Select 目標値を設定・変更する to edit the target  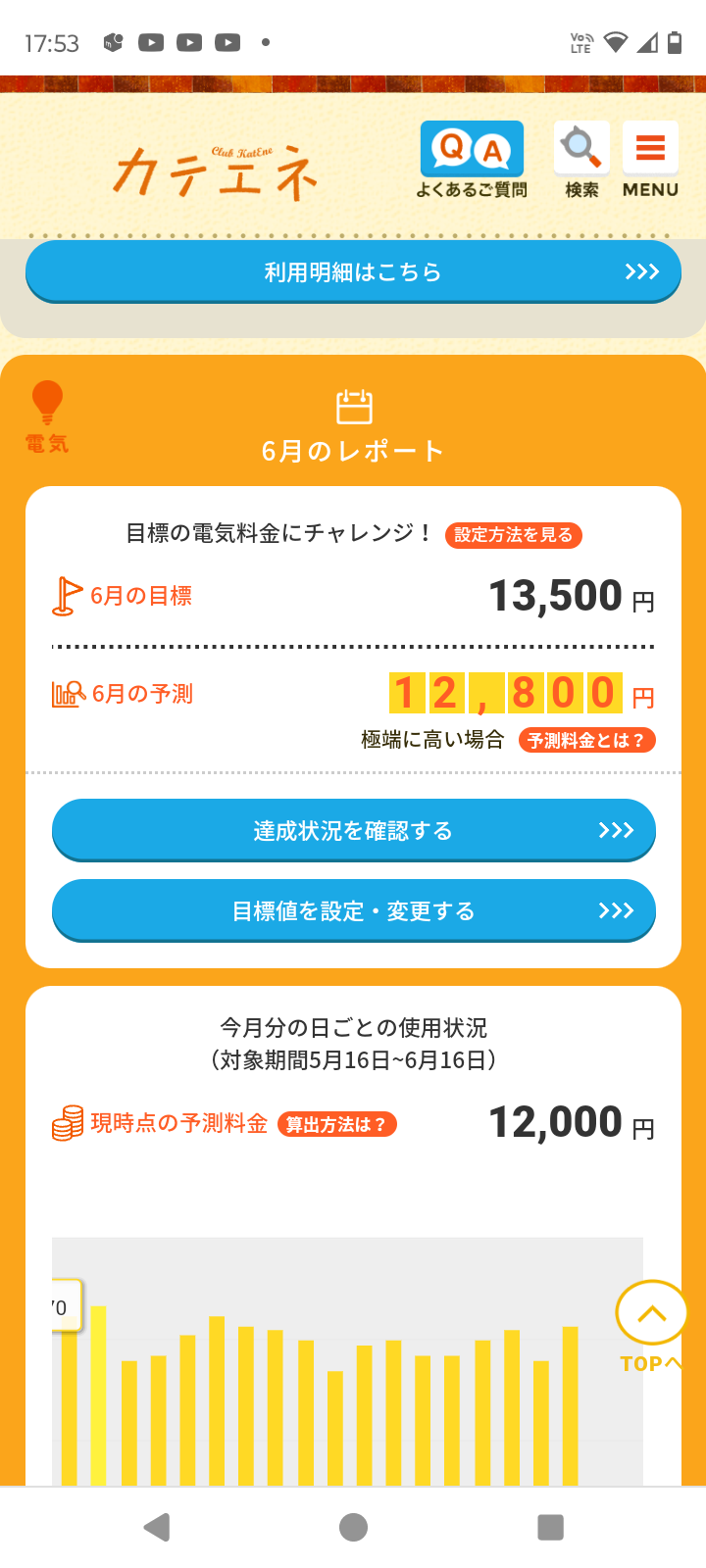[353, 910]
